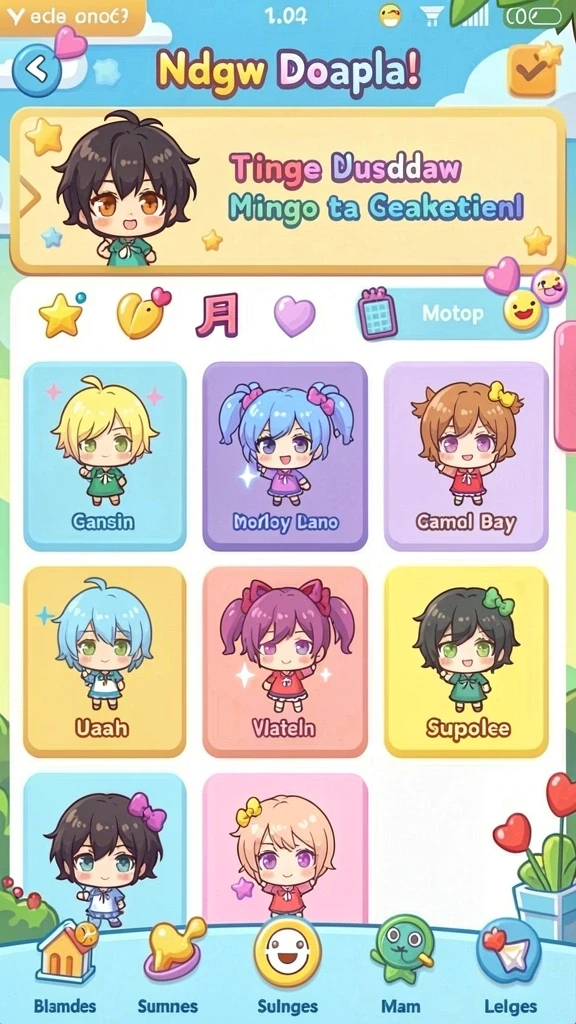The width and height of the screenshot is (576, 1024).
Task: Choose the Vlateln character card
Action: (285, 662)
